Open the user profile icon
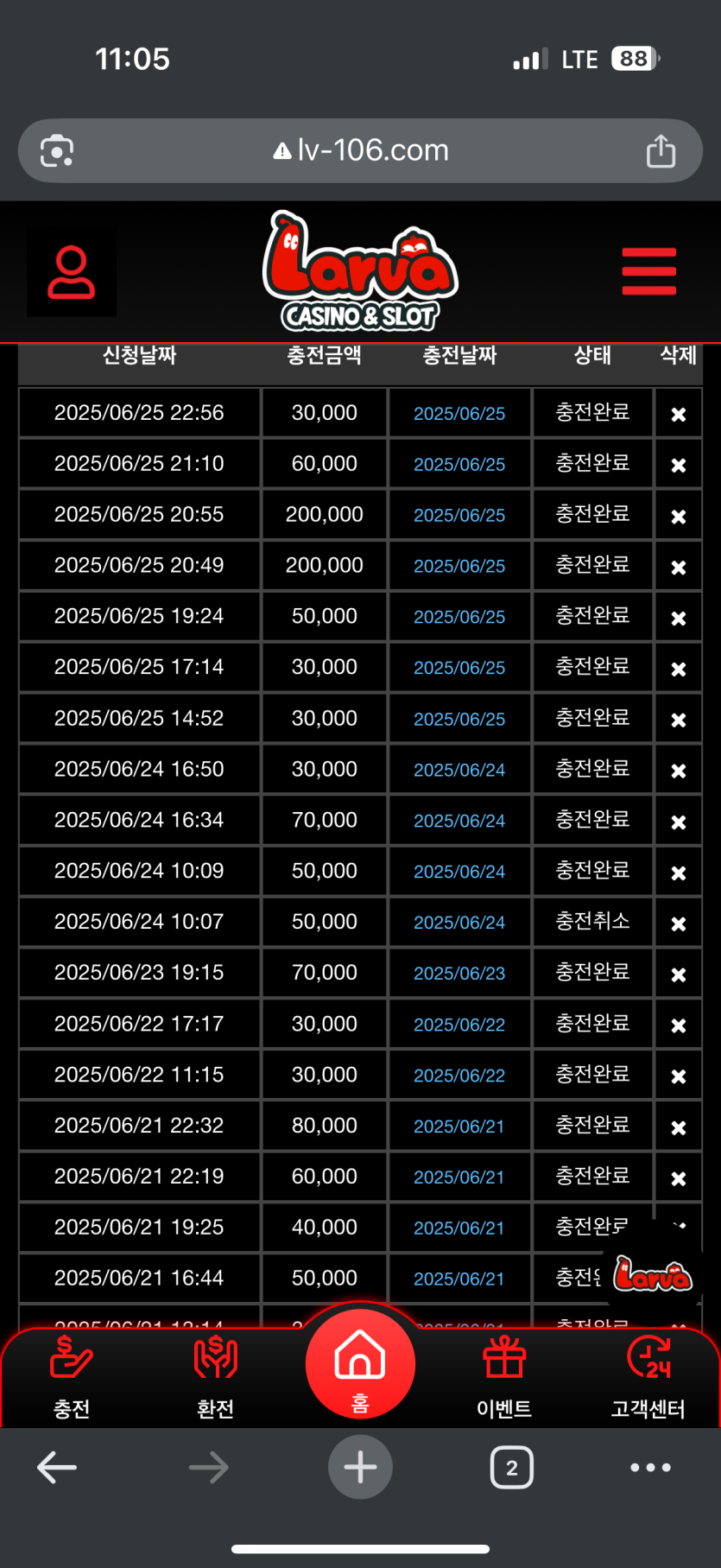721x1568 pixels. pyautogui.click(x=72, y=272)
